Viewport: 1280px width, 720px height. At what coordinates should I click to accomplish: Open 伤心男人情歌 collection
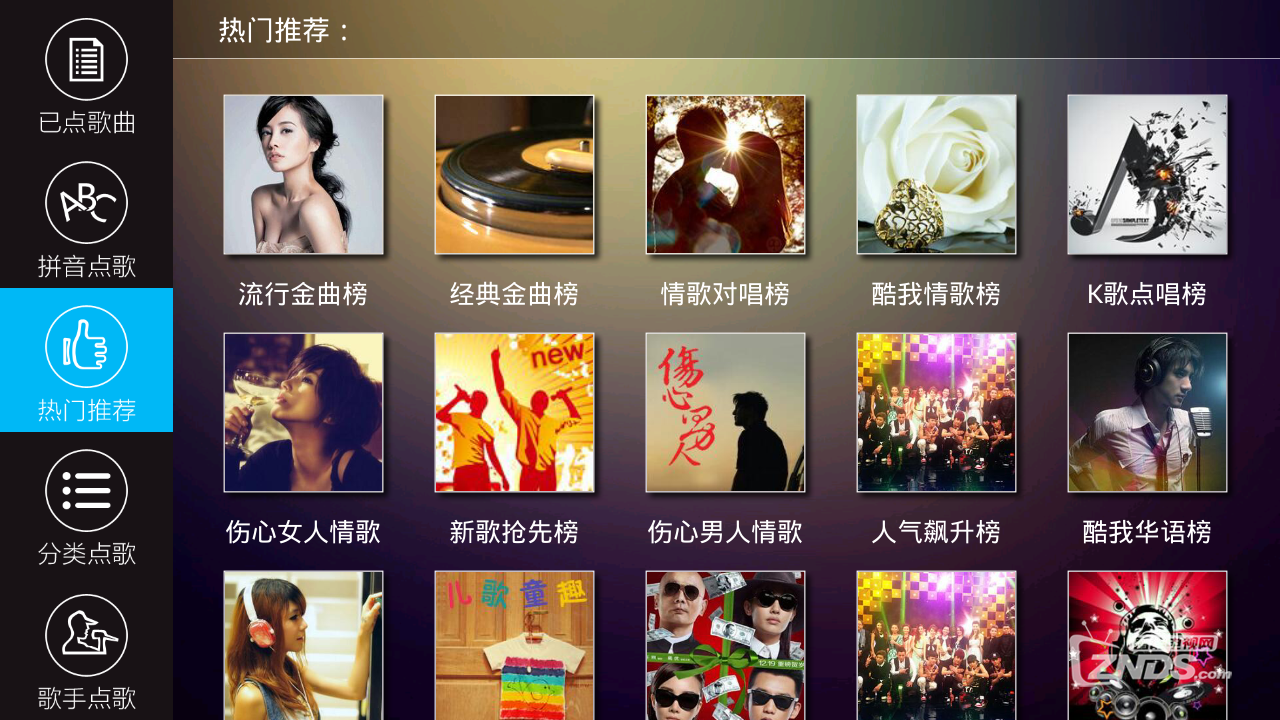[725, 413]
